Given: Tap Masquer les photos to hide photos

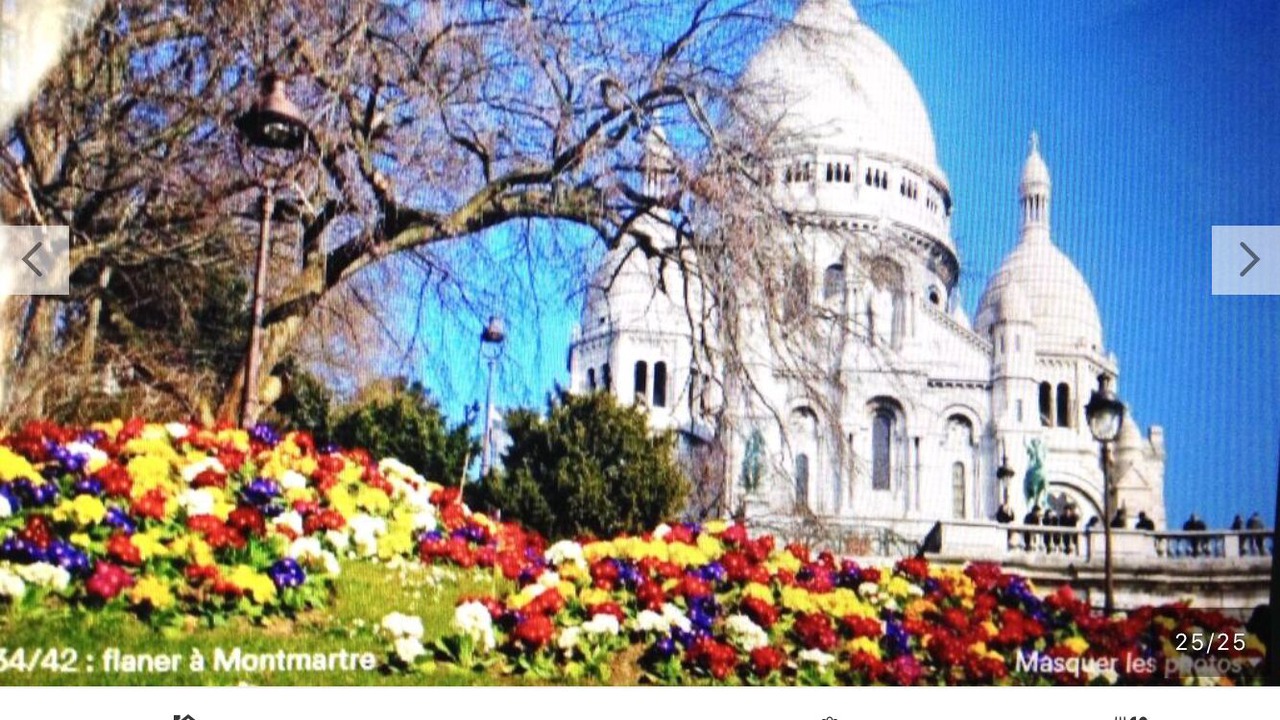Looking at the screenshot, I should point(1130,663).
